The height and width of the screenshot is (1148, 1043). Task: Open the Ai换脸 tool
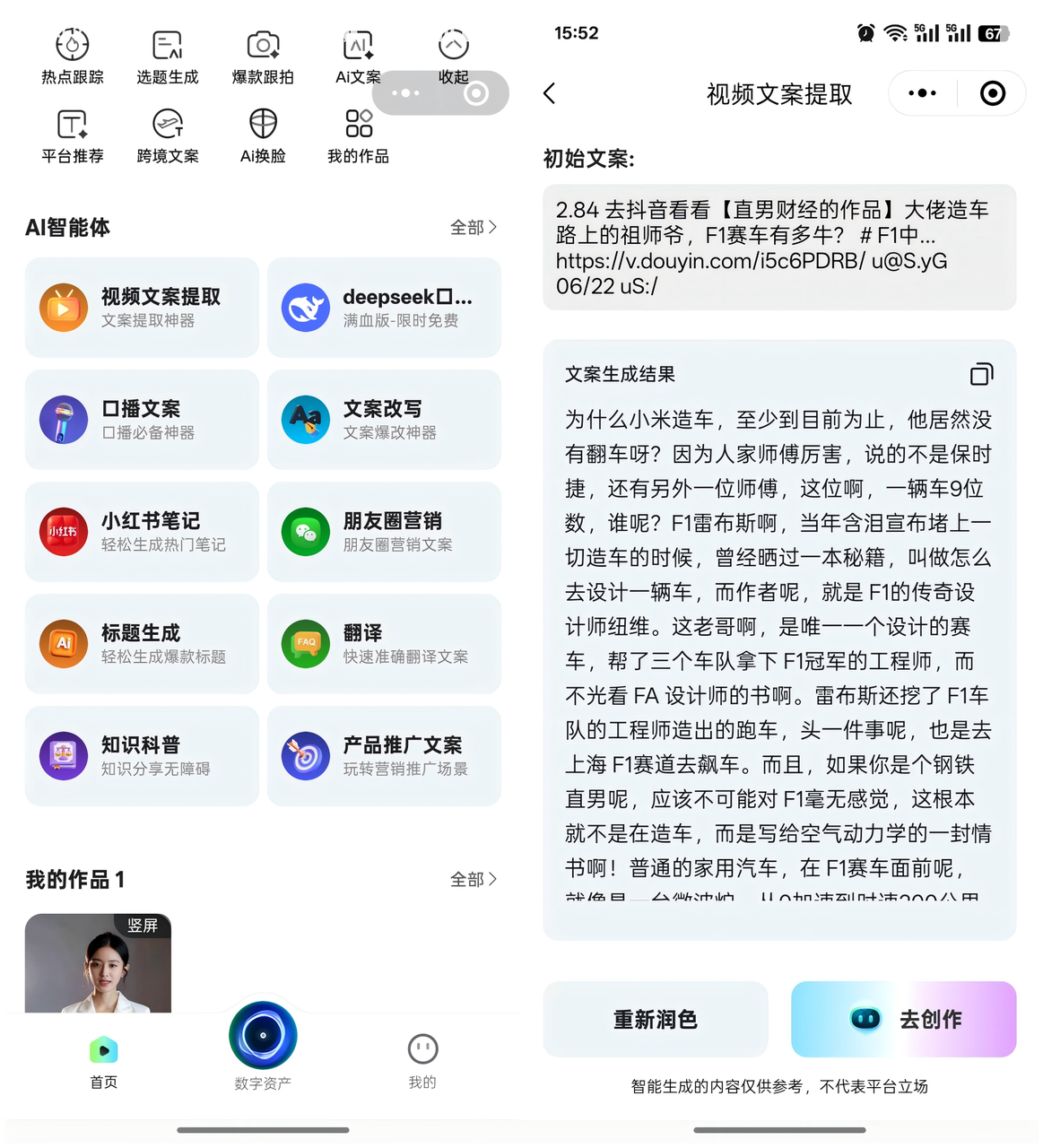(x=263, y=135)
